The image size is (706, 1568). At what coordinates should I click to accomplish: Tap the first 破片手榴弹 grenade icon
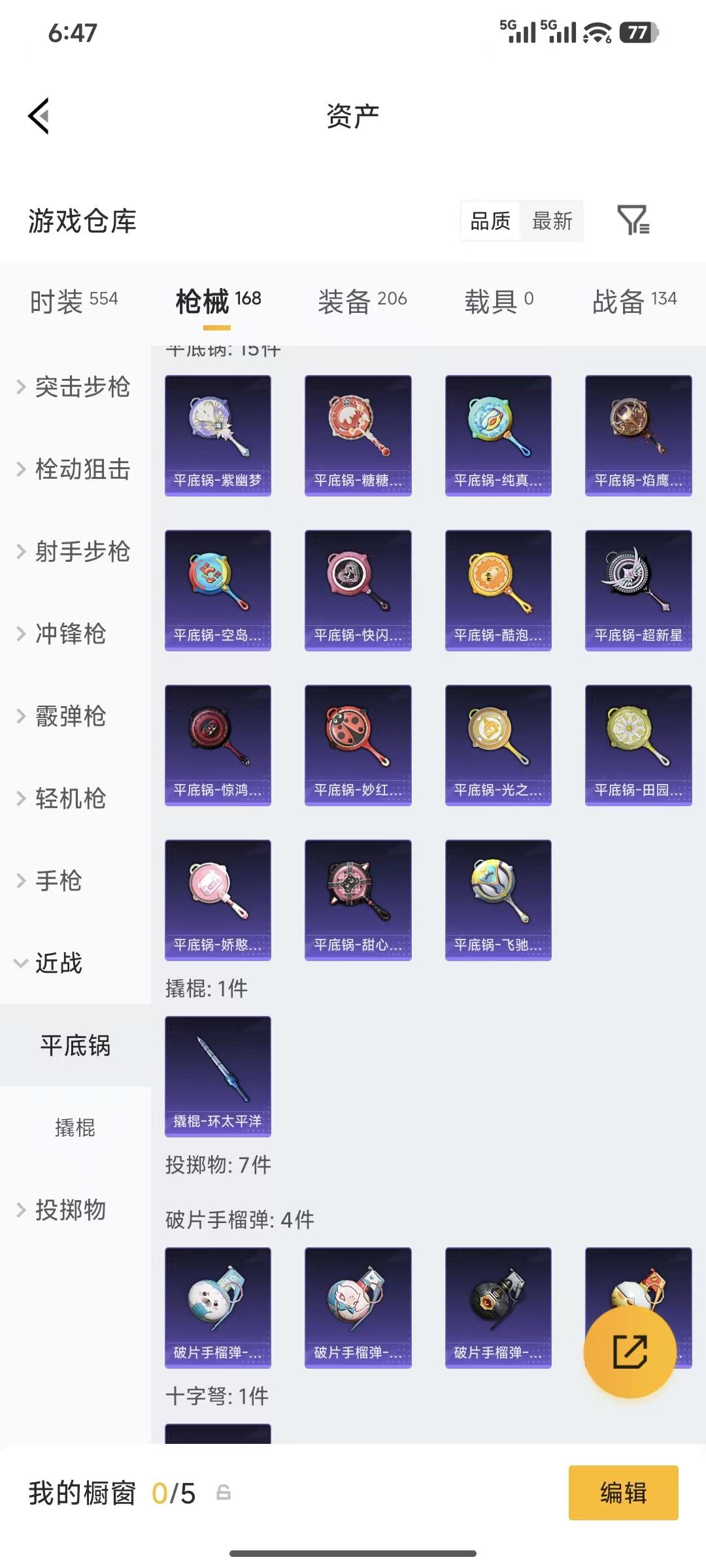click(x=218, y=1307)
